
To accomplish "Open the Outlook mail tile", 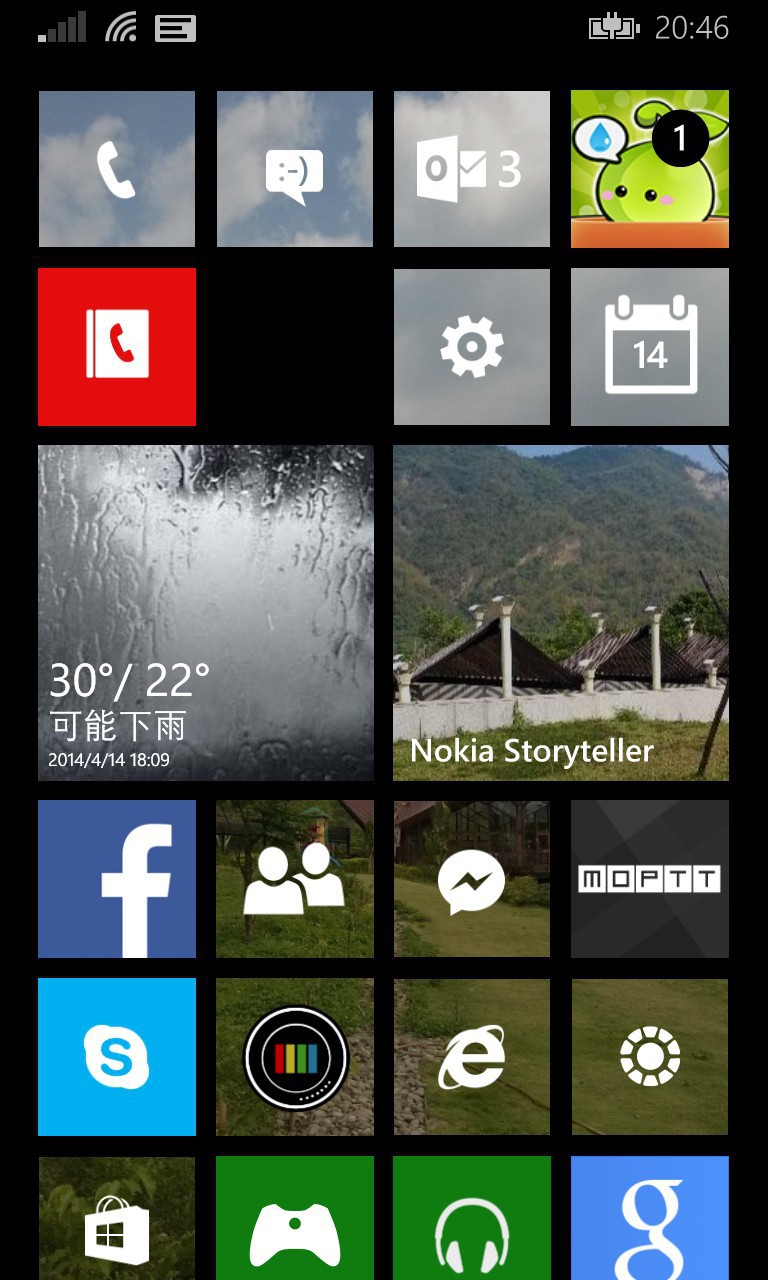I will 472,168.
